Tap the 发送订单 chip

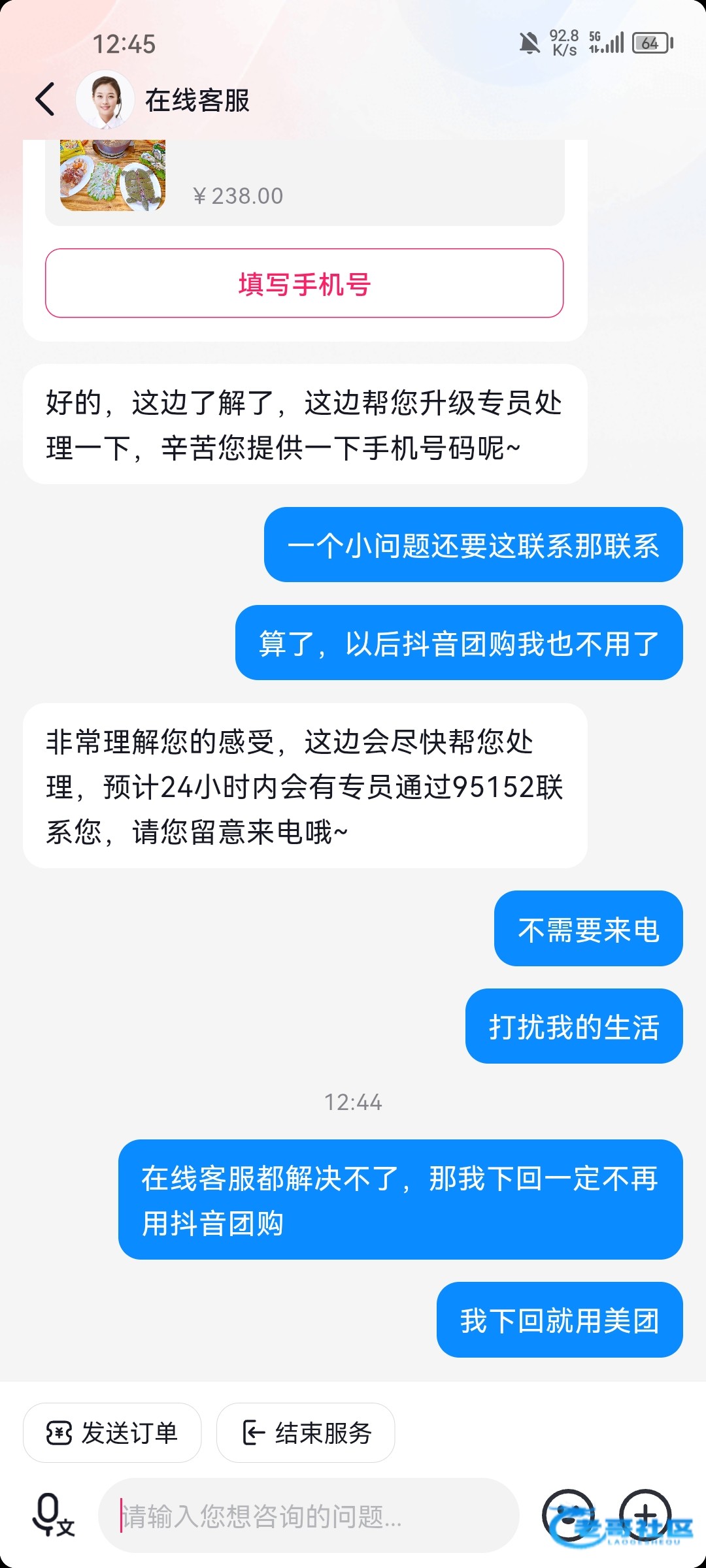point(112,1433)
